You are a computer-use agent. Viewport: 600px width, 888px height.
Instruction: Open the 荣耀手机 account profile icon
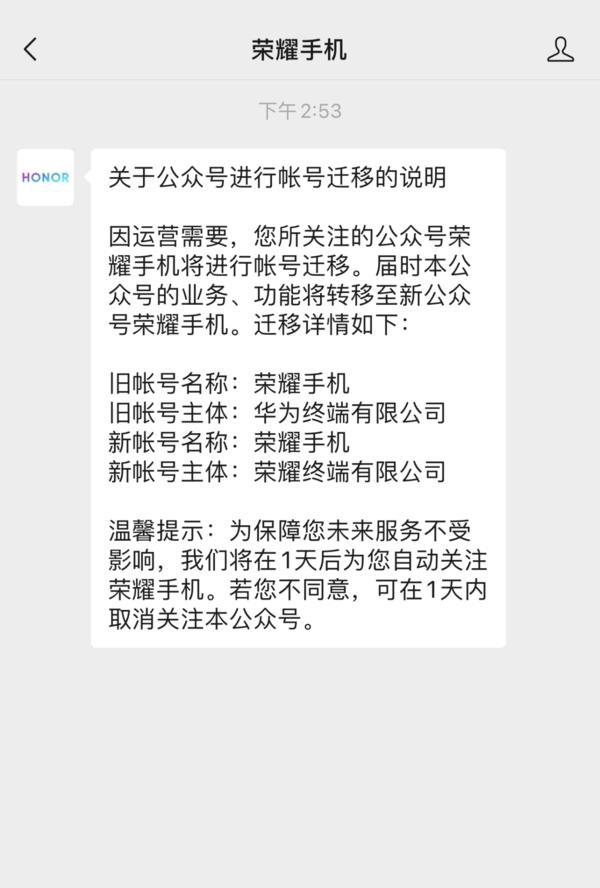coord(561,49)
